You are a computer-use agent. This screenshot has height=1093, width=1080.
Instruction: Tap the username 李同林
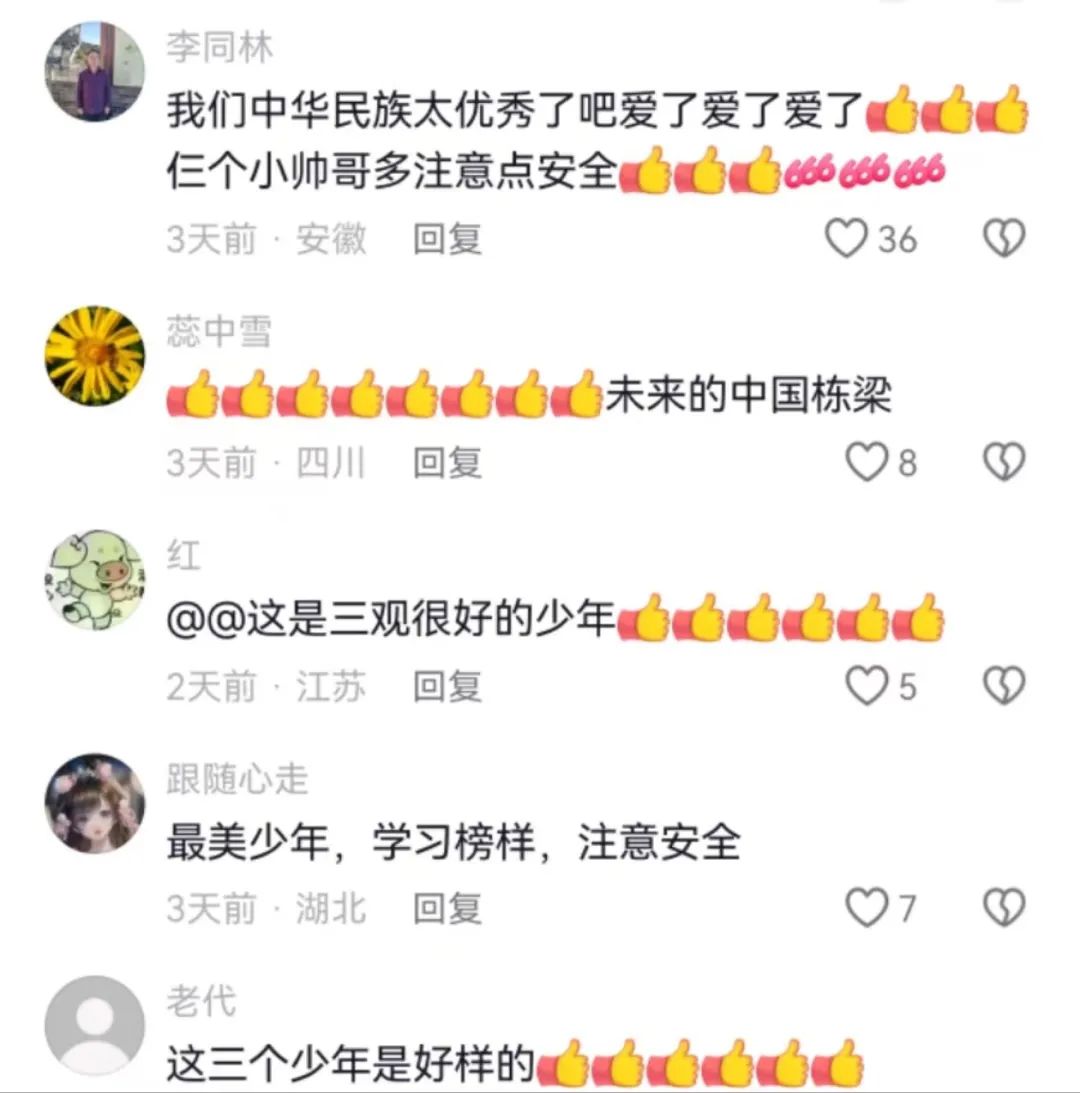pos(218,47)
